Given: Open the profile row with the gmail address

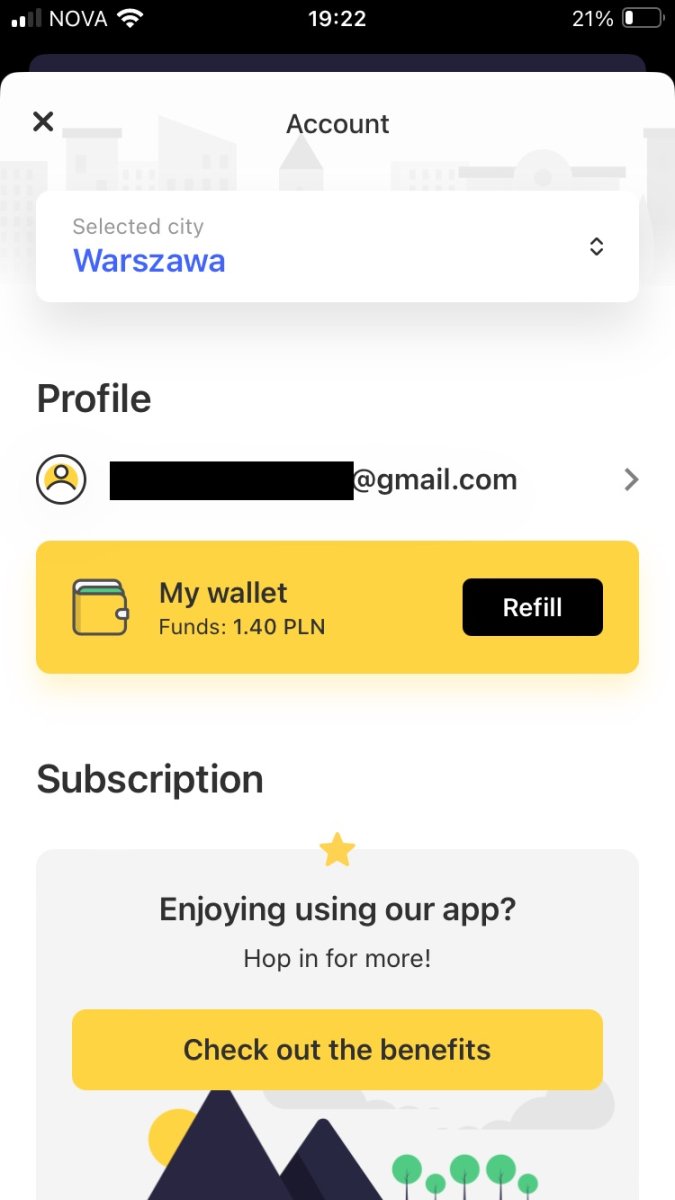Looking at the screenshot, I should tap(337, 480).
